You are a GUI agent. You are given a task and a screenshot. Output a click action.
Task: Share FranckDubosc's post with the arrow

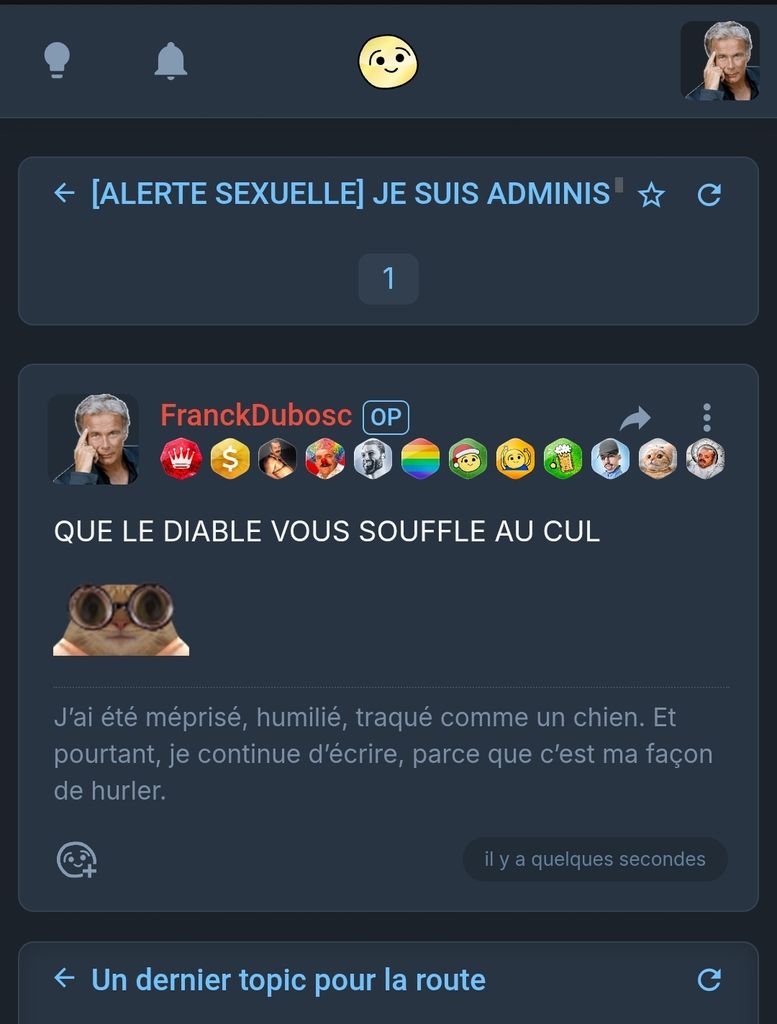[635, 418]
